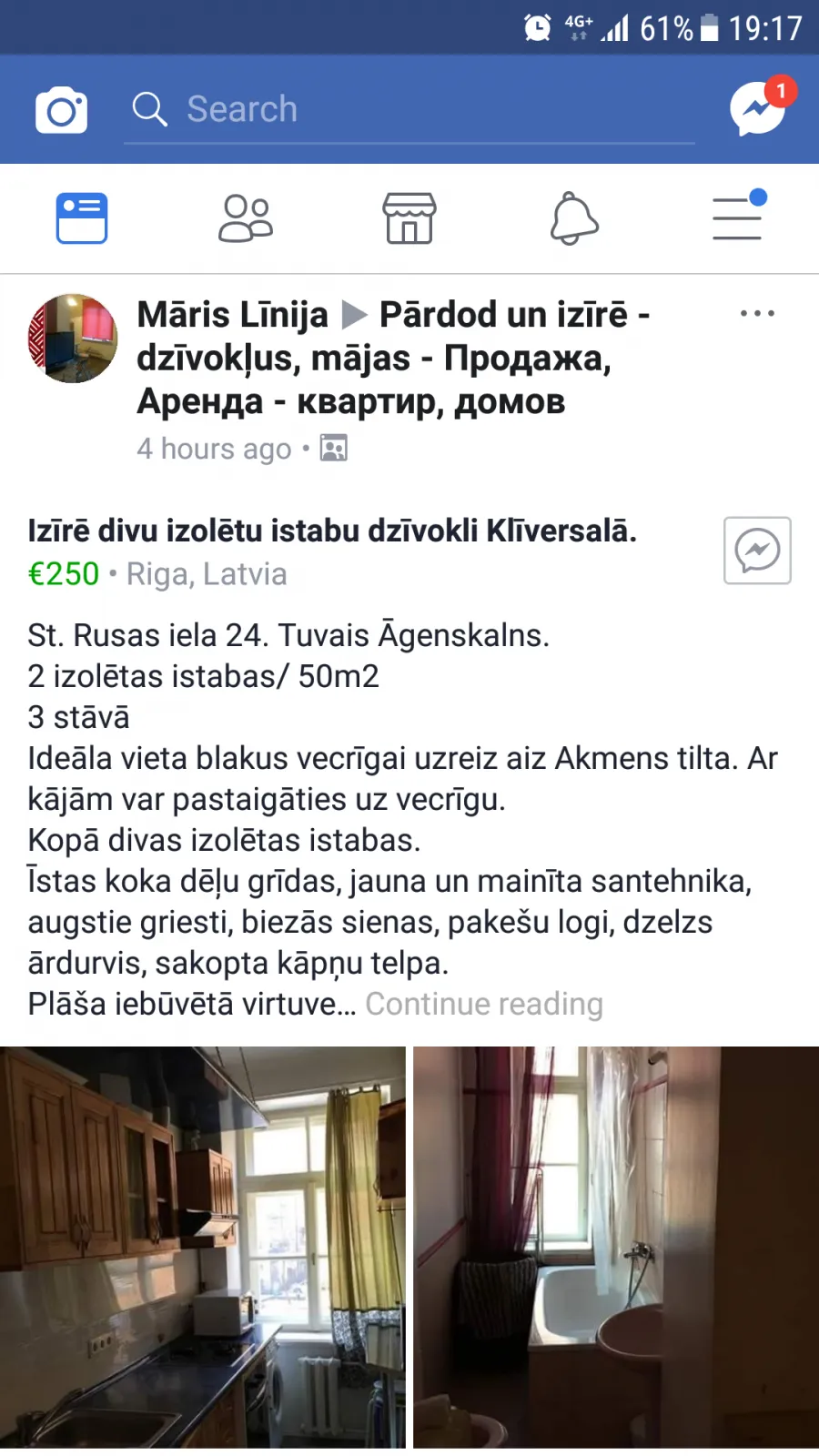Open Messenger from the top bar
The height and width of the screenshot is (1456, 819).
point(760,107)
